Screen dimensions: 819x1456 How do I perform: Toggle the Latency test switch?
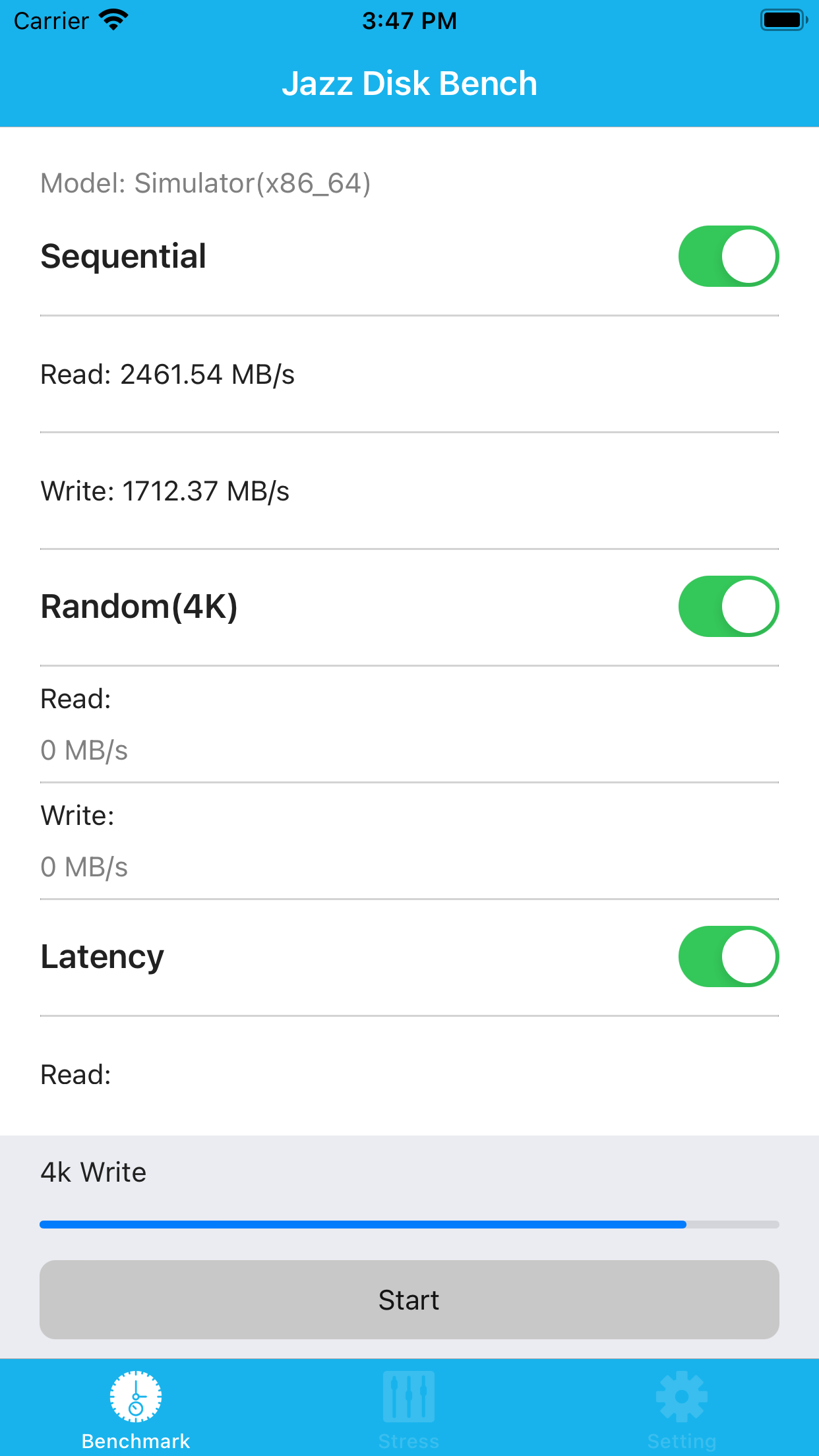pyautogui.click(x=729, y=956)
